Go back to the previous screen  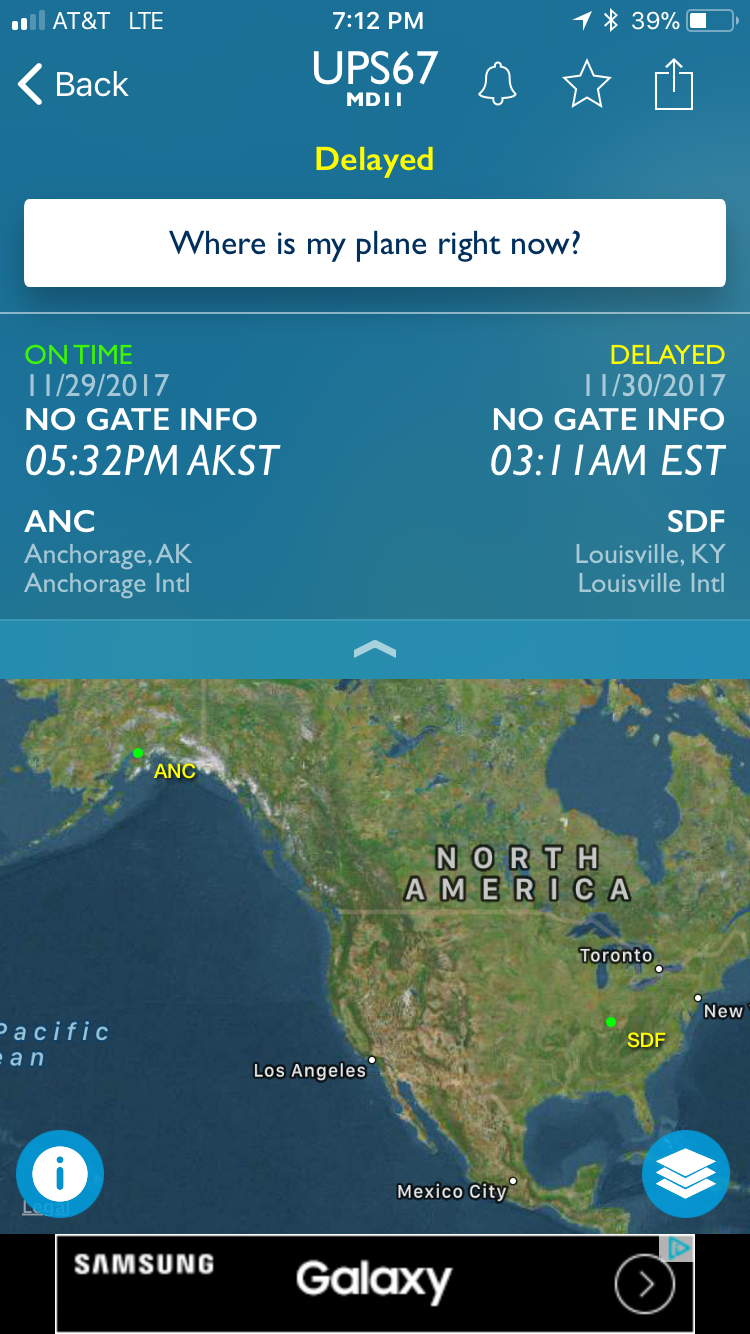pos(73,85)
